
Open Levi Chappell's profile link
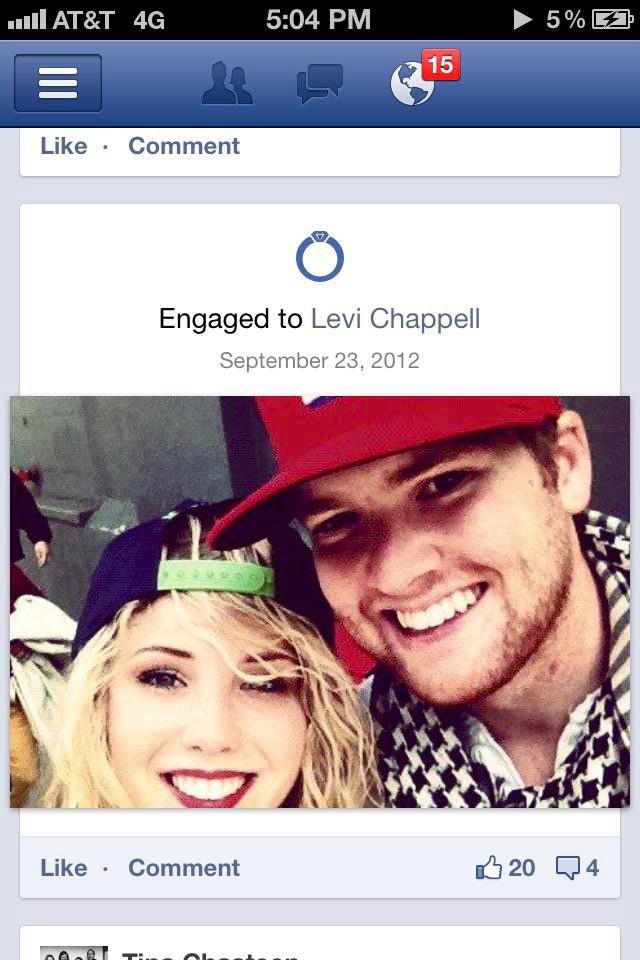pyautogui.click(x=395, y=319)
